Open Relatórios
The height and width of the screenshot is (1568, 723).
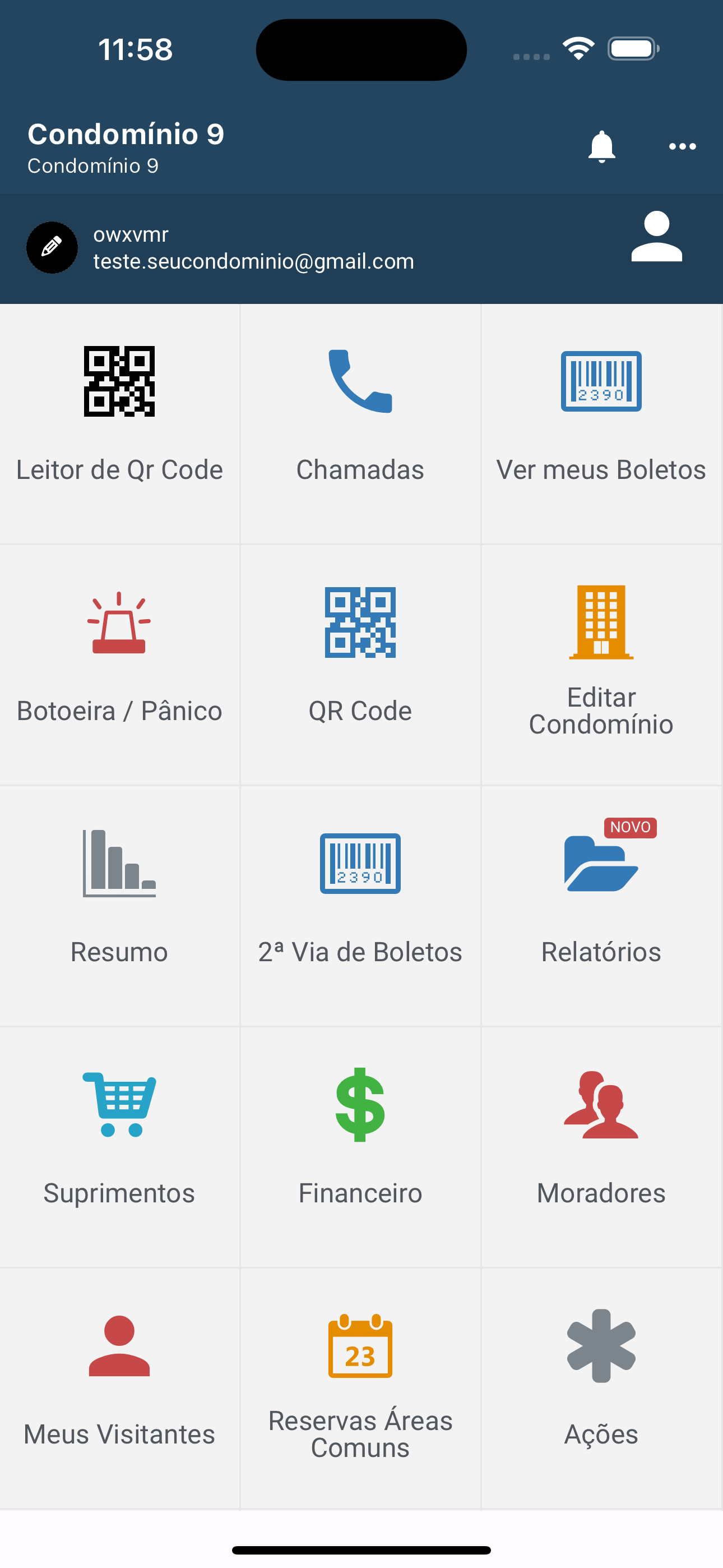pos(601,906)
